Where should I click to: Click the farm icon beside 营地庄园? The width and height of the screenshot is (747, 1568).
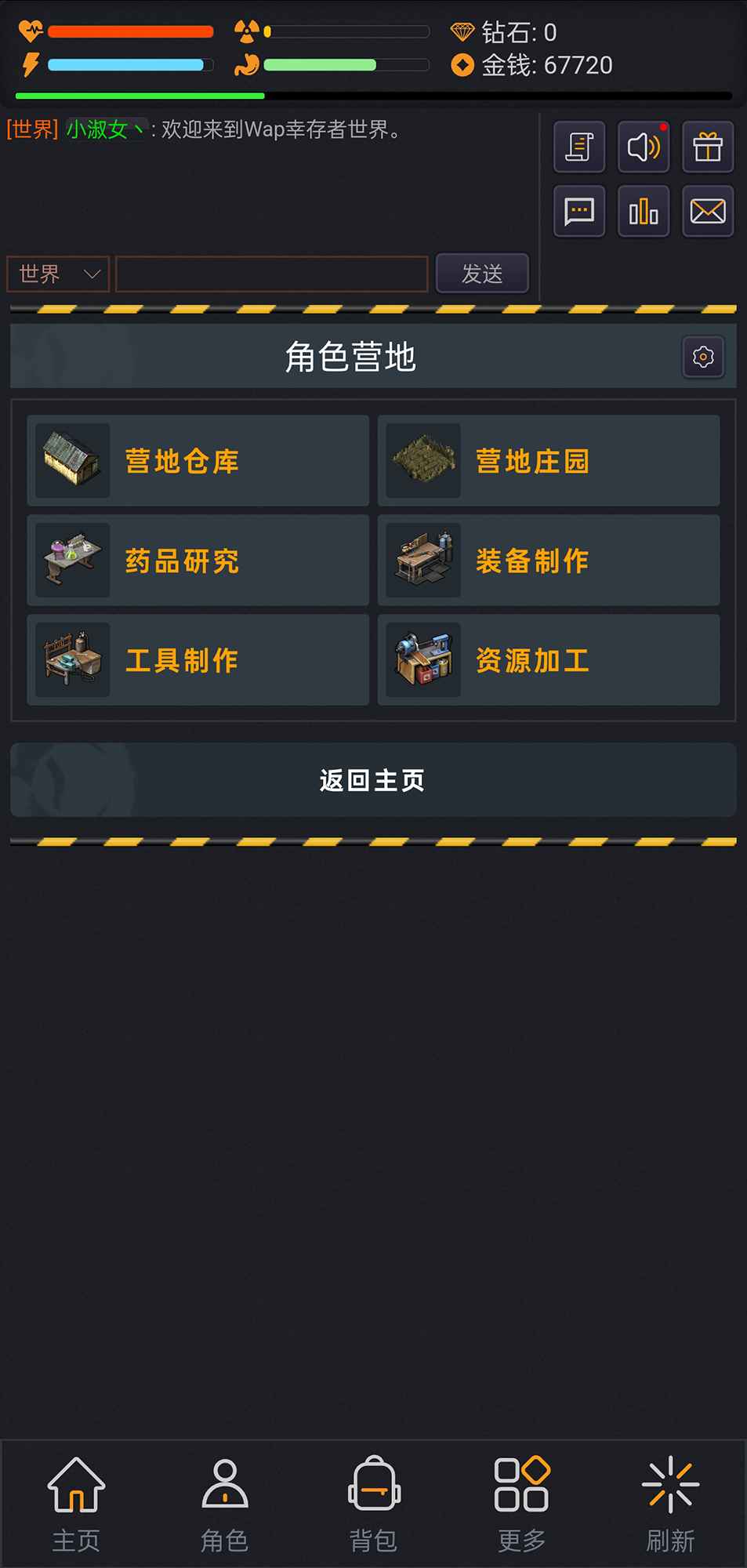pos(423,461)
